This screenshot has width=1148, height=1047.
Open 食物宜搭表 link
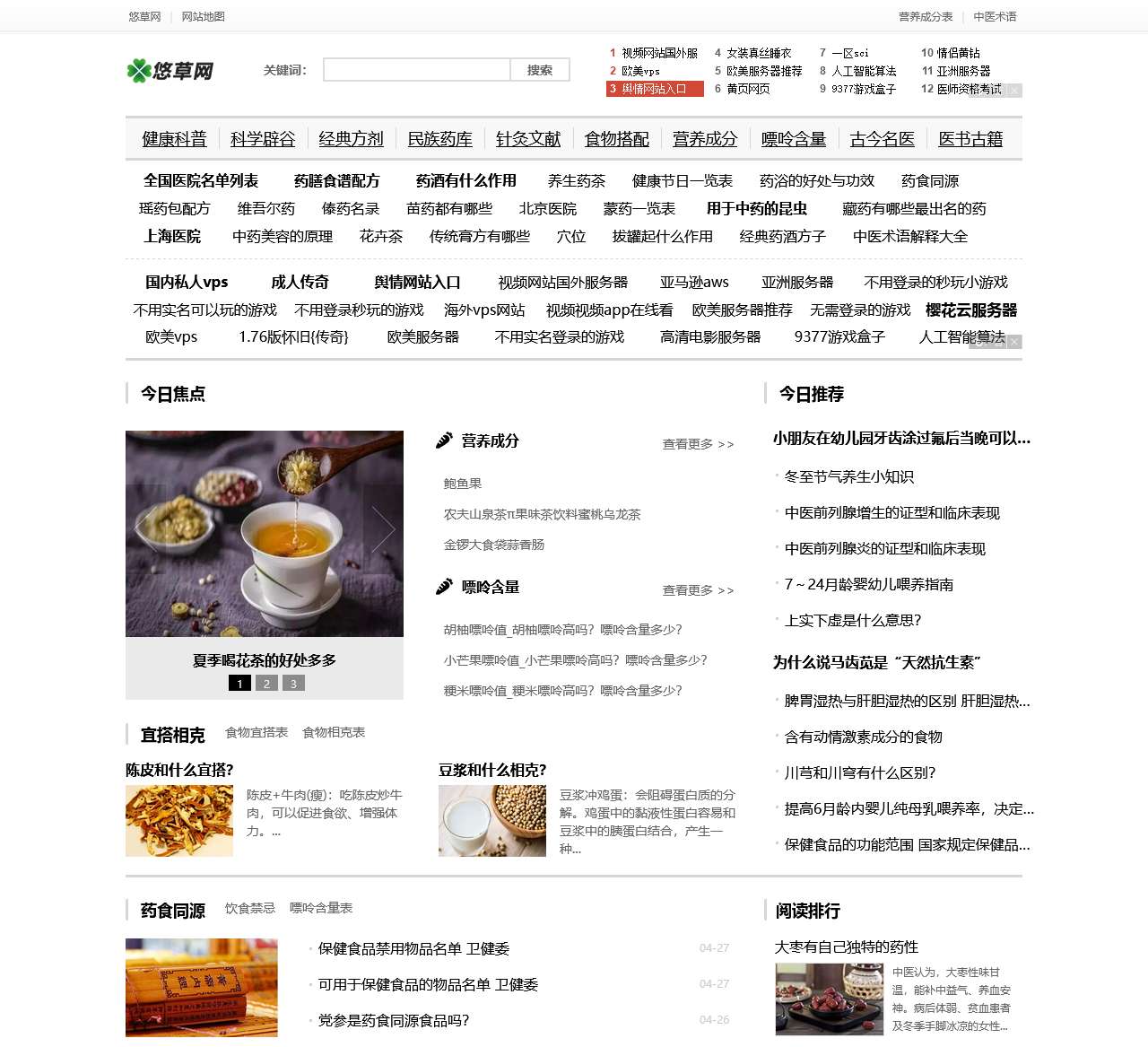pyautogui.click(x=257, y=732)
